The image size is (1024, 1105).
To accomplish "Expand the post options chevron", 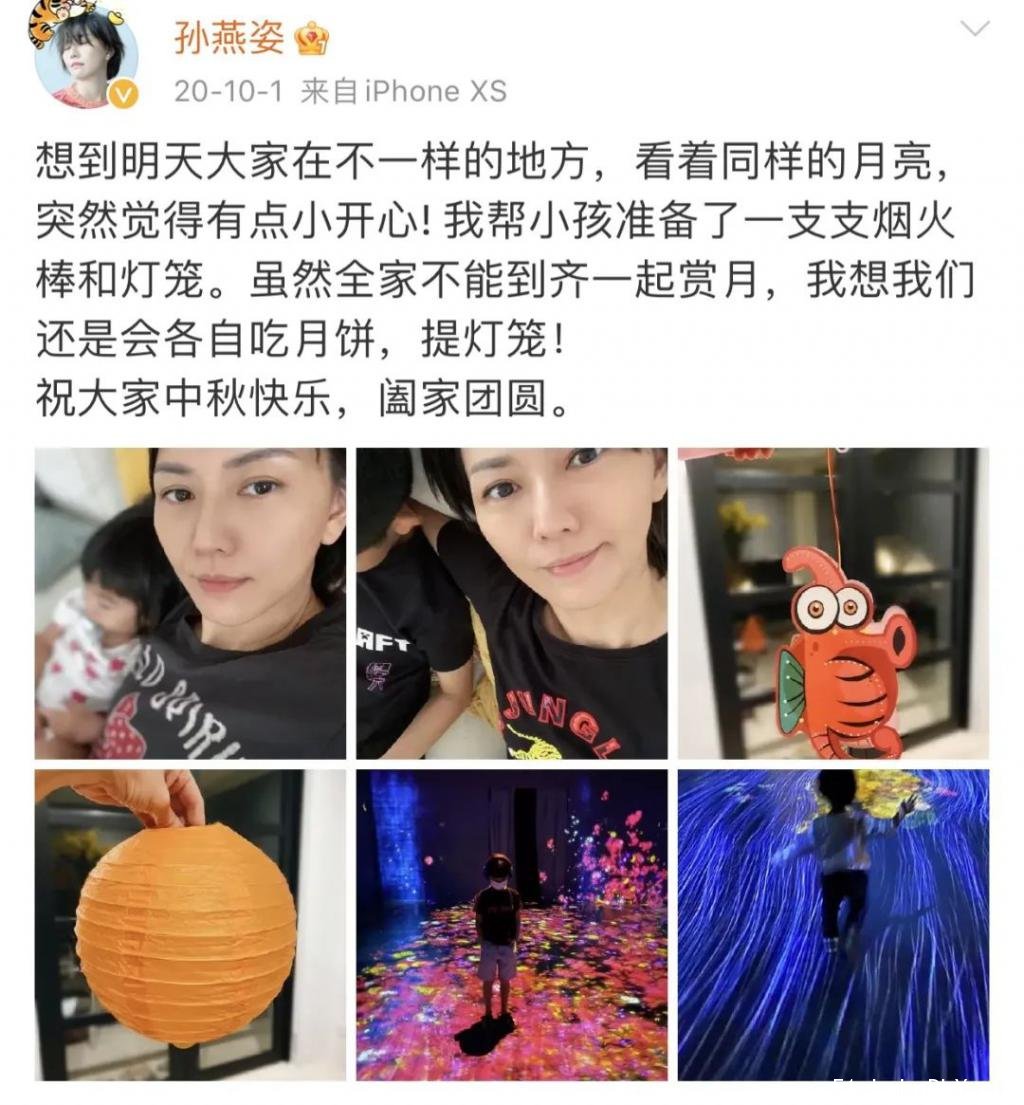I will click(x=974, y=28).
